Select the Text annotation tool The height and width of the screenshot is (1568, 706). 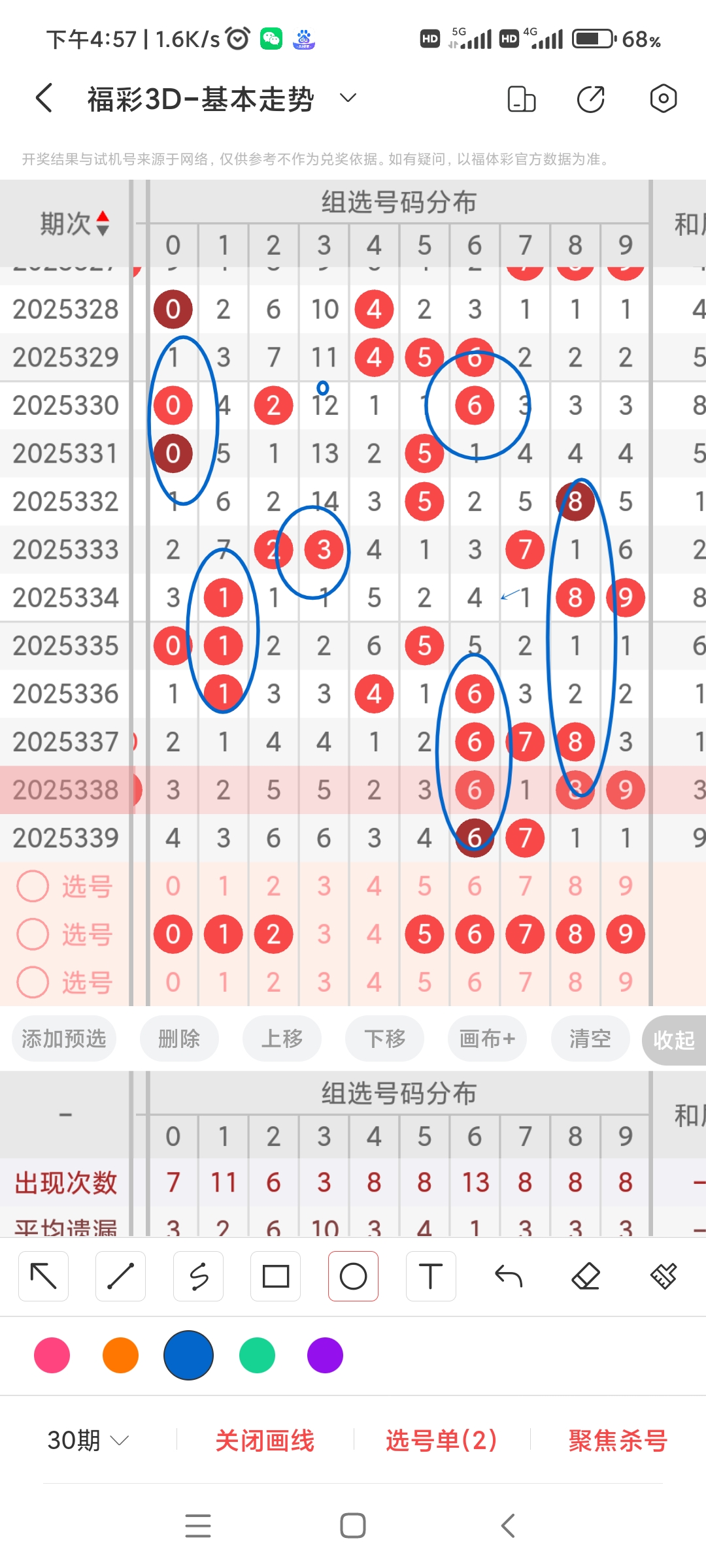(x=430, y=1275)
